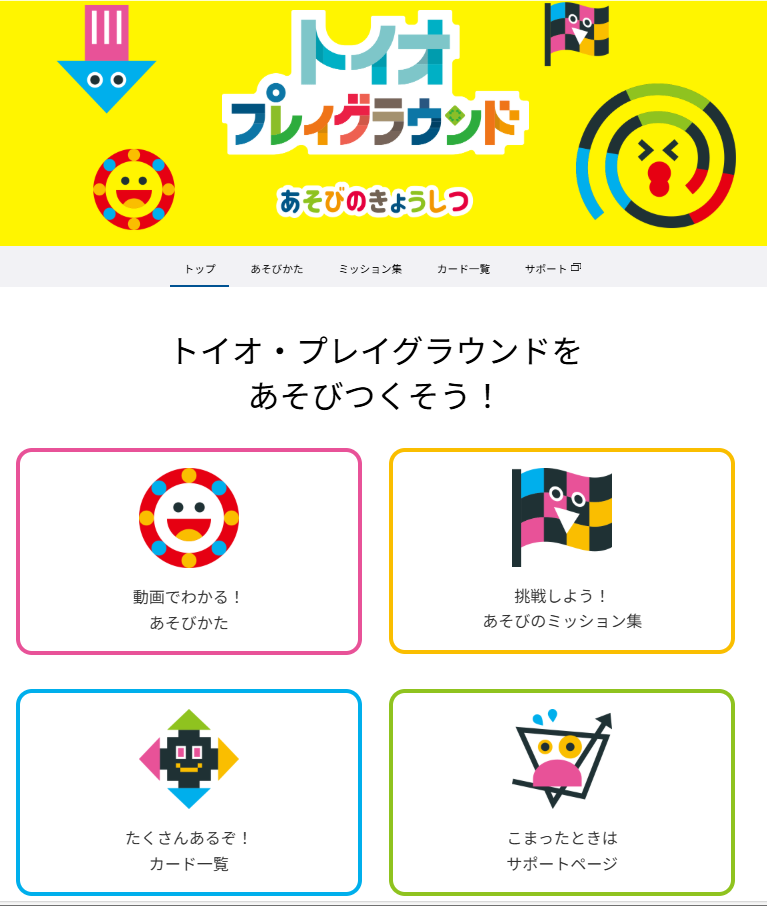Open the あそびかた tab
The width and height of the screenshot is (767, 906).
pos(277,269)
